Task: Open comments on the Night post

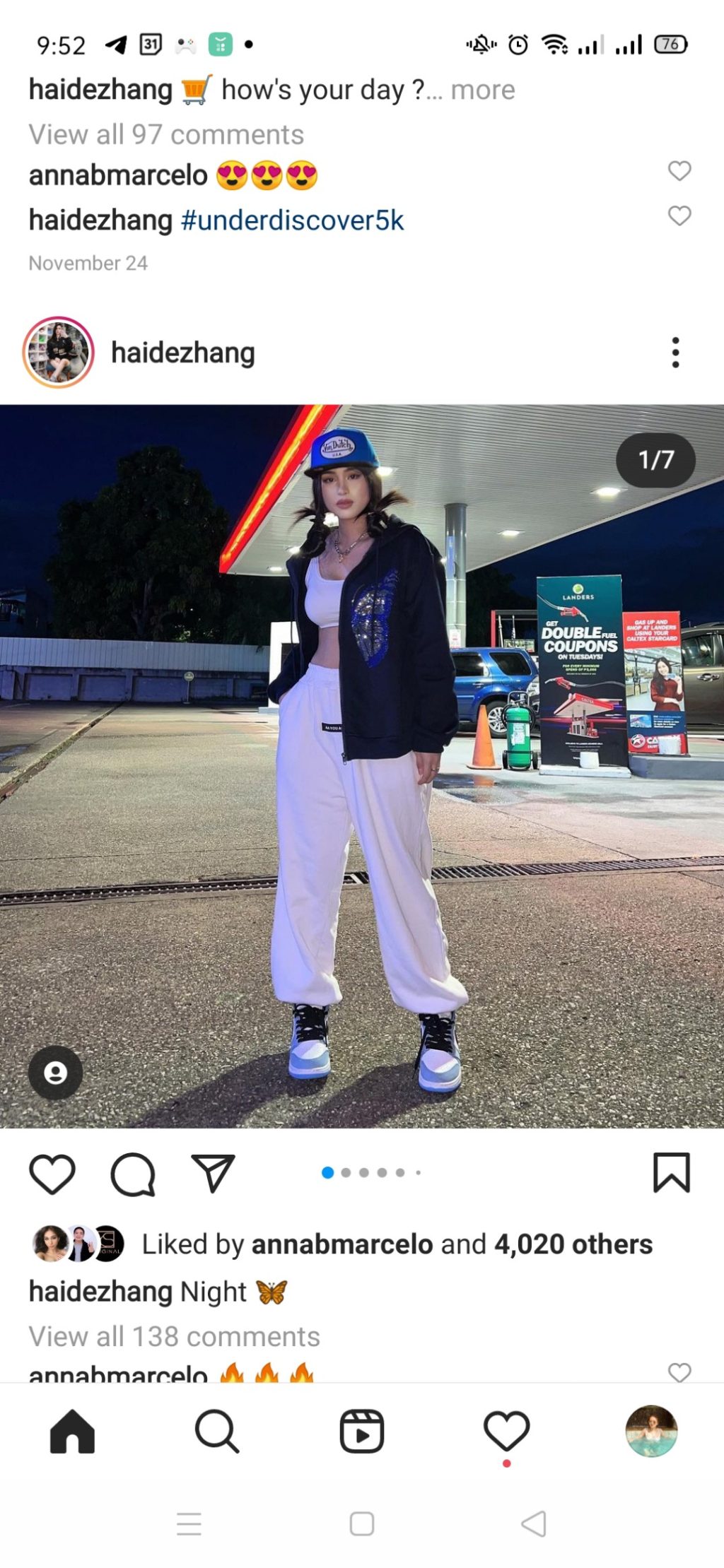Action: pyautogui.click(x=132, y=1174)
